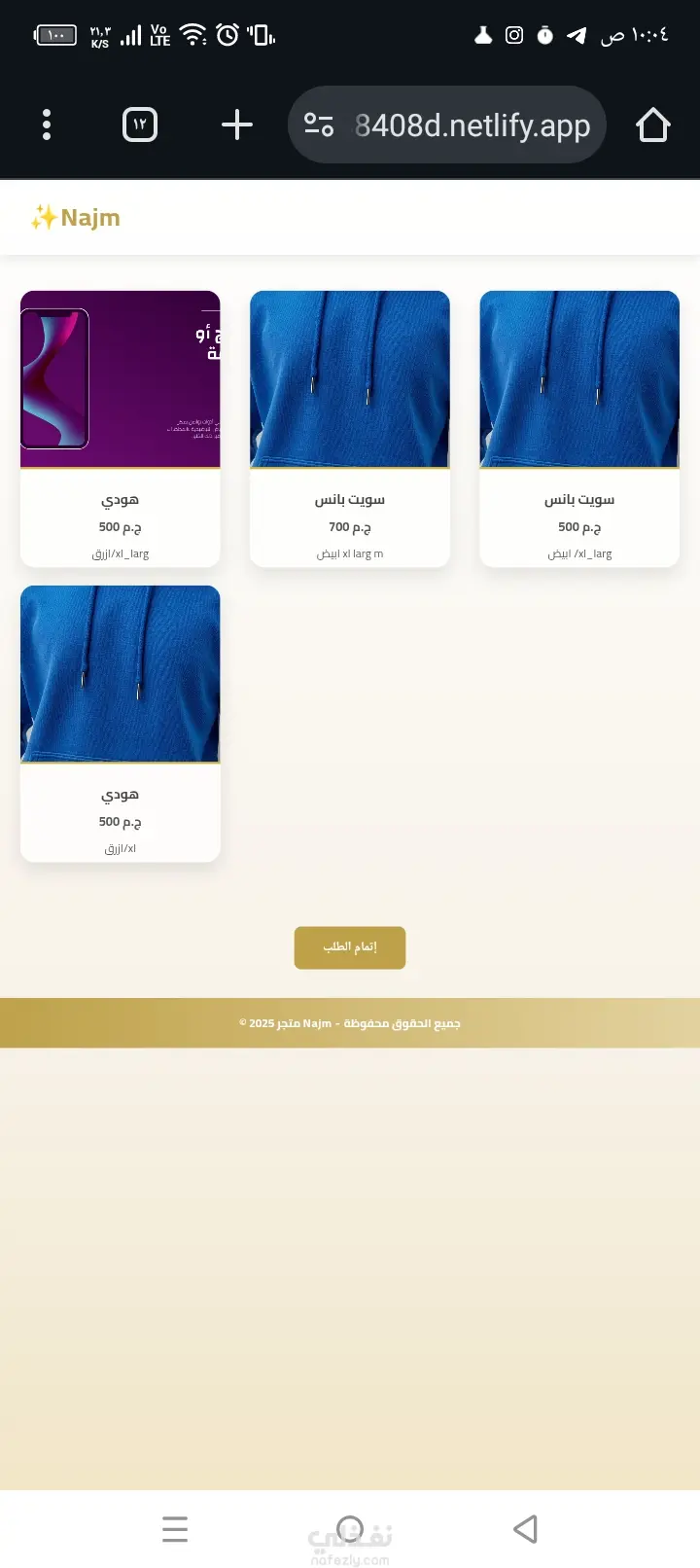
Task: Open a new browser tab
Action: 236,125
